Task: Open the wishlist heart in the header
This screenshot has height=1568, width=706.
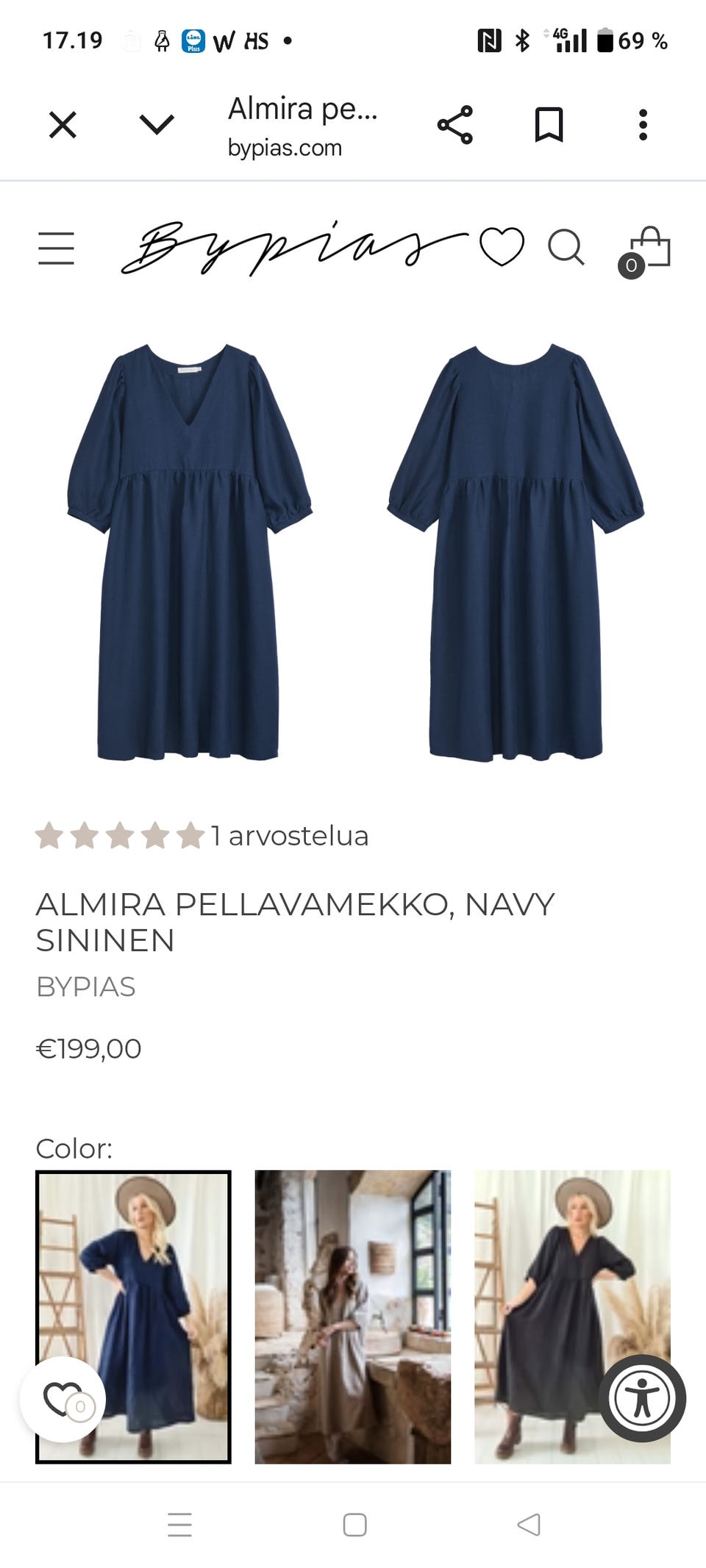Action: [502, 247]
